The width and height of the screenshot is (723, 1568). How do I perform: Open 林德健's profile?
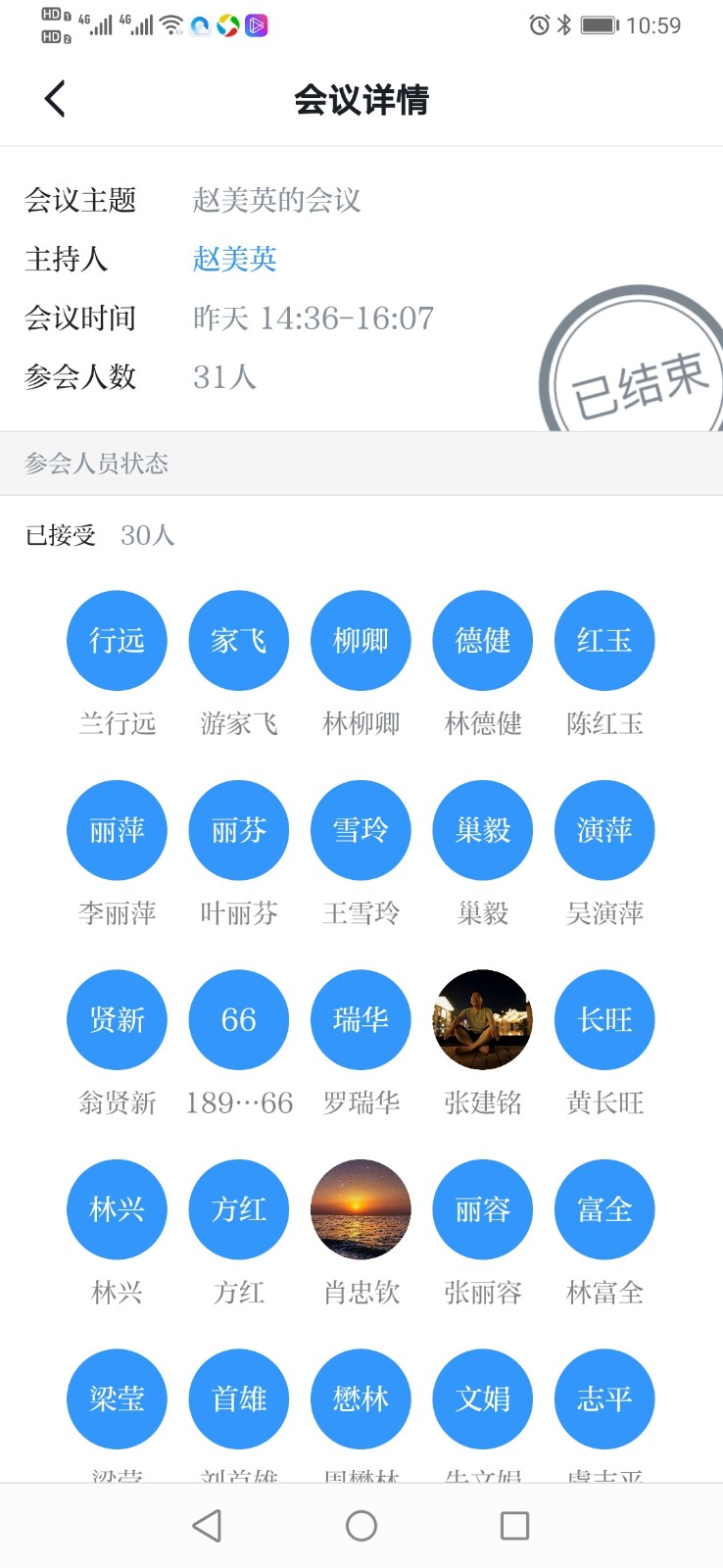pos(483,641)
